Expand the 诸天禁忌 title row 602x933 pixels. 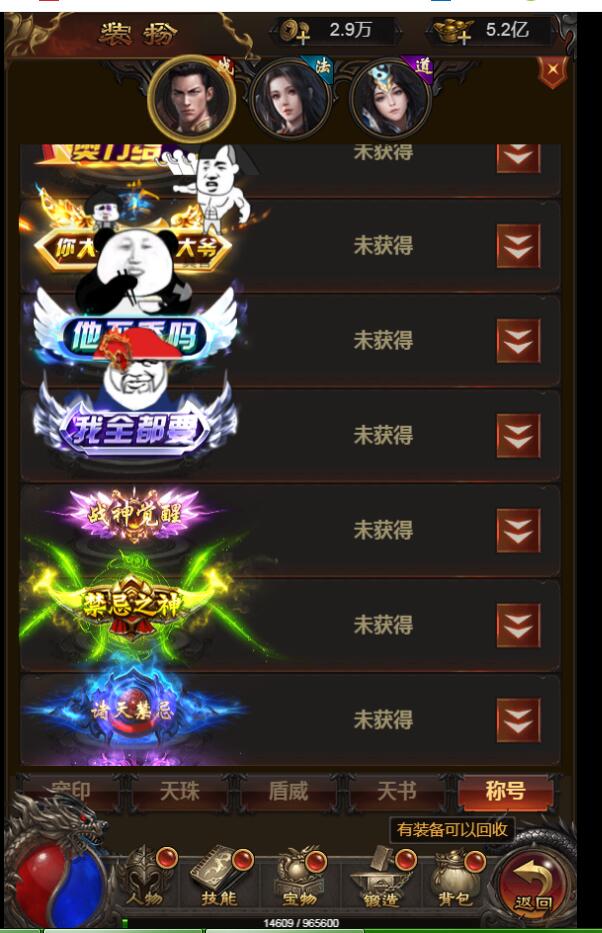[x=518, y=719]
